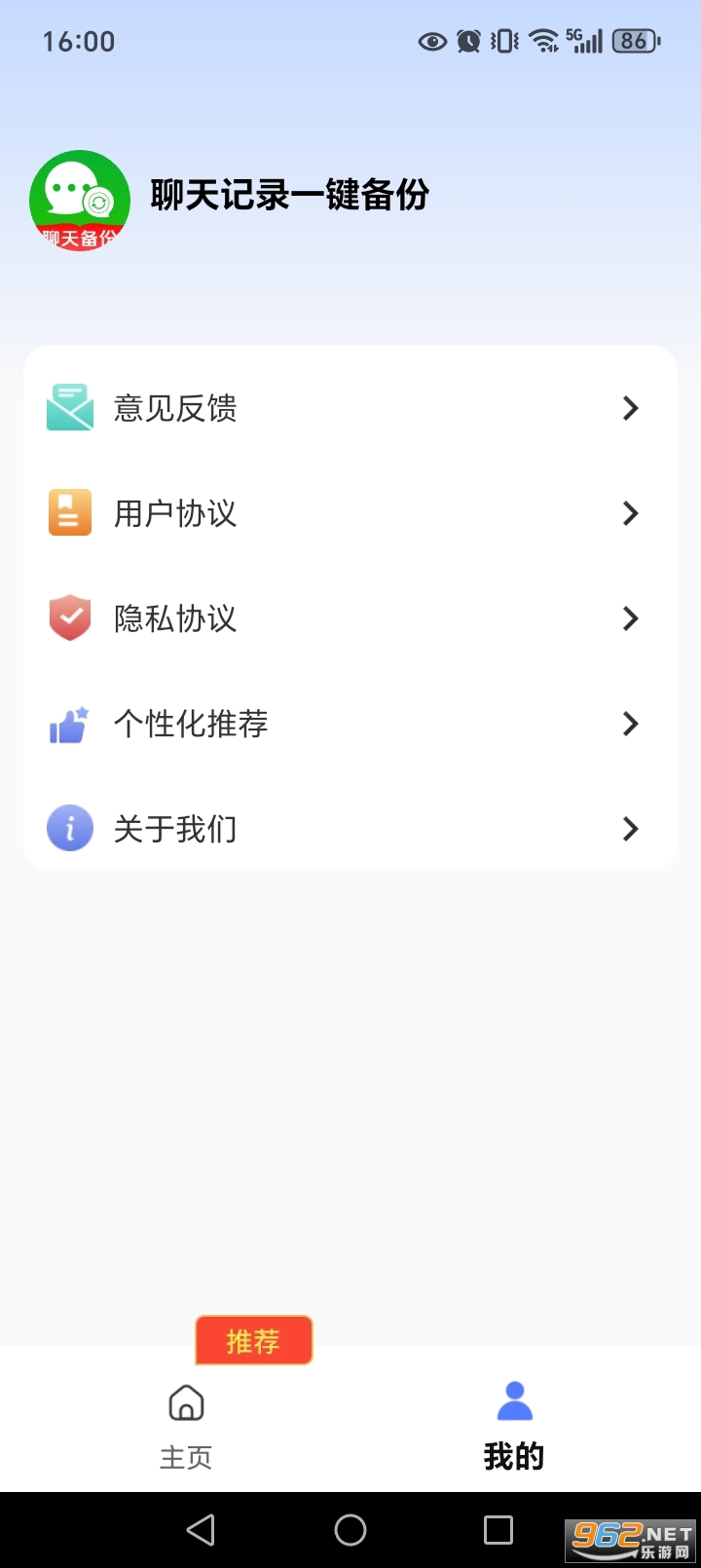Screen dimensions: 701x1568
Task: Switch to the 主页 tab
Action: [x=185, y=1427]
